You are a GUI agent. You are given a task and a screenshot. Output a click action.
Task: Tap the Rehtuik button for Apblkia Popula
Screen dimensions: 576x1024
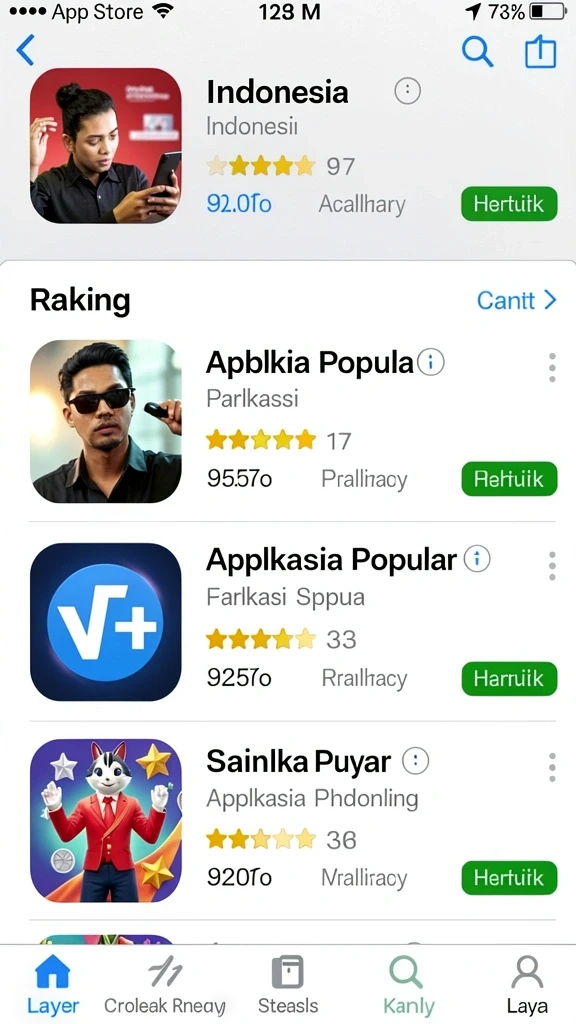509,479
